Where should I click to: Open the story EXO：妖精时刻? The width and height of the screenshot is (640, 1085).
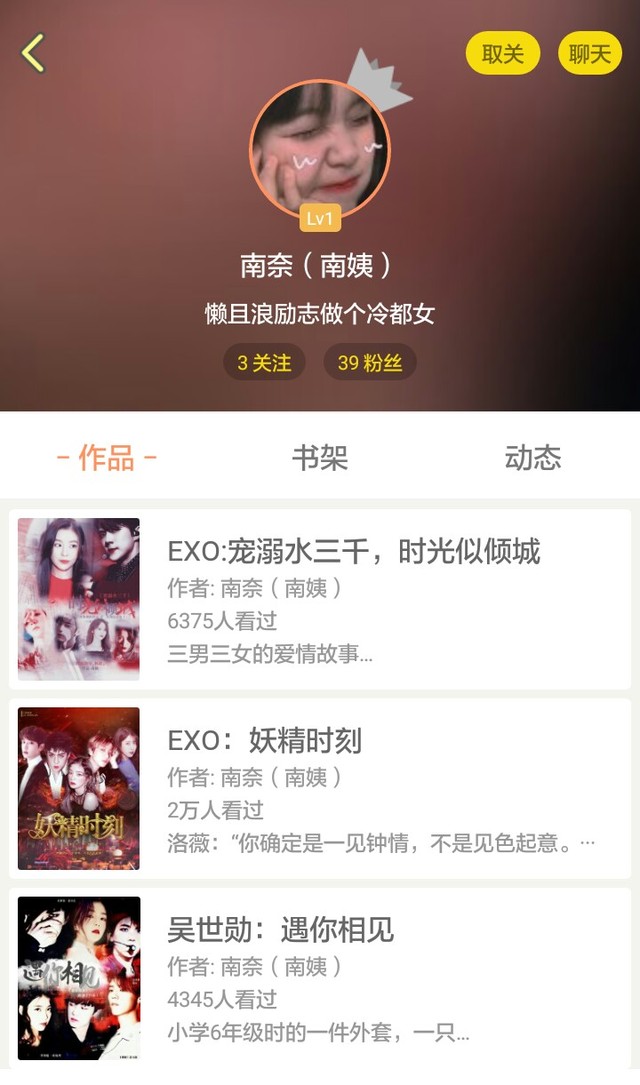click(264, 740)
